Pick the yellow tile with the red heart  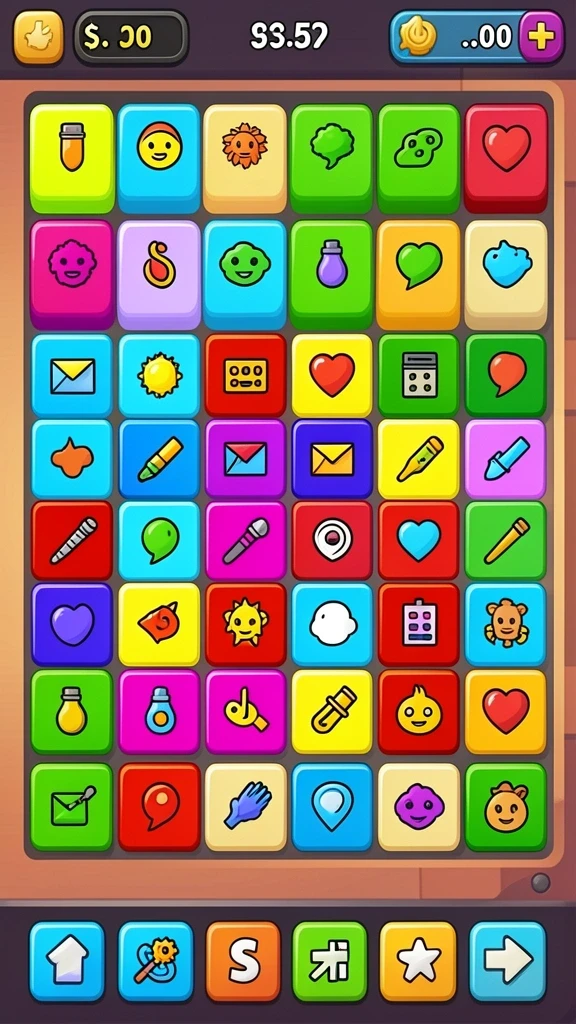(x=332, y=375)
